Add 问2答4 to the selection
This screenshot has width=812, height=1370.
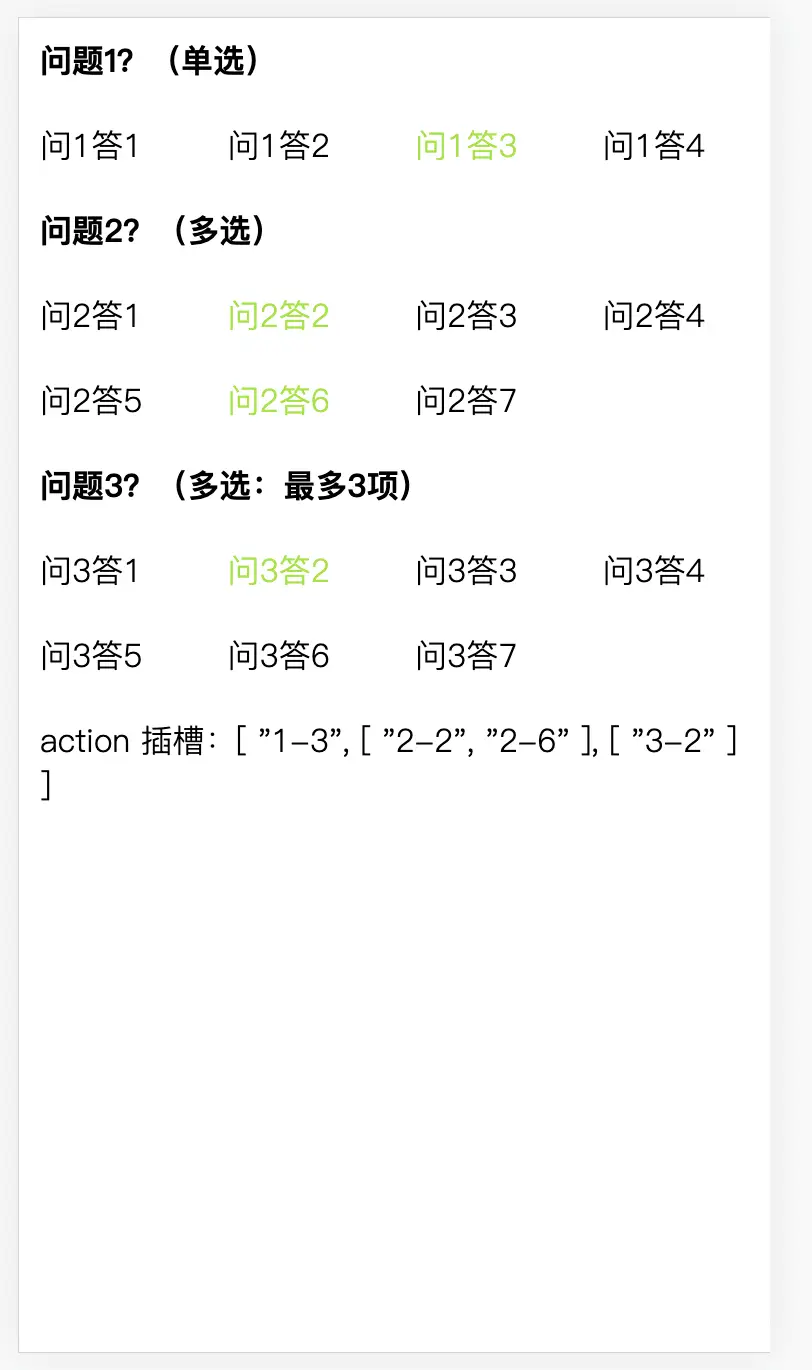click(654, 317)
